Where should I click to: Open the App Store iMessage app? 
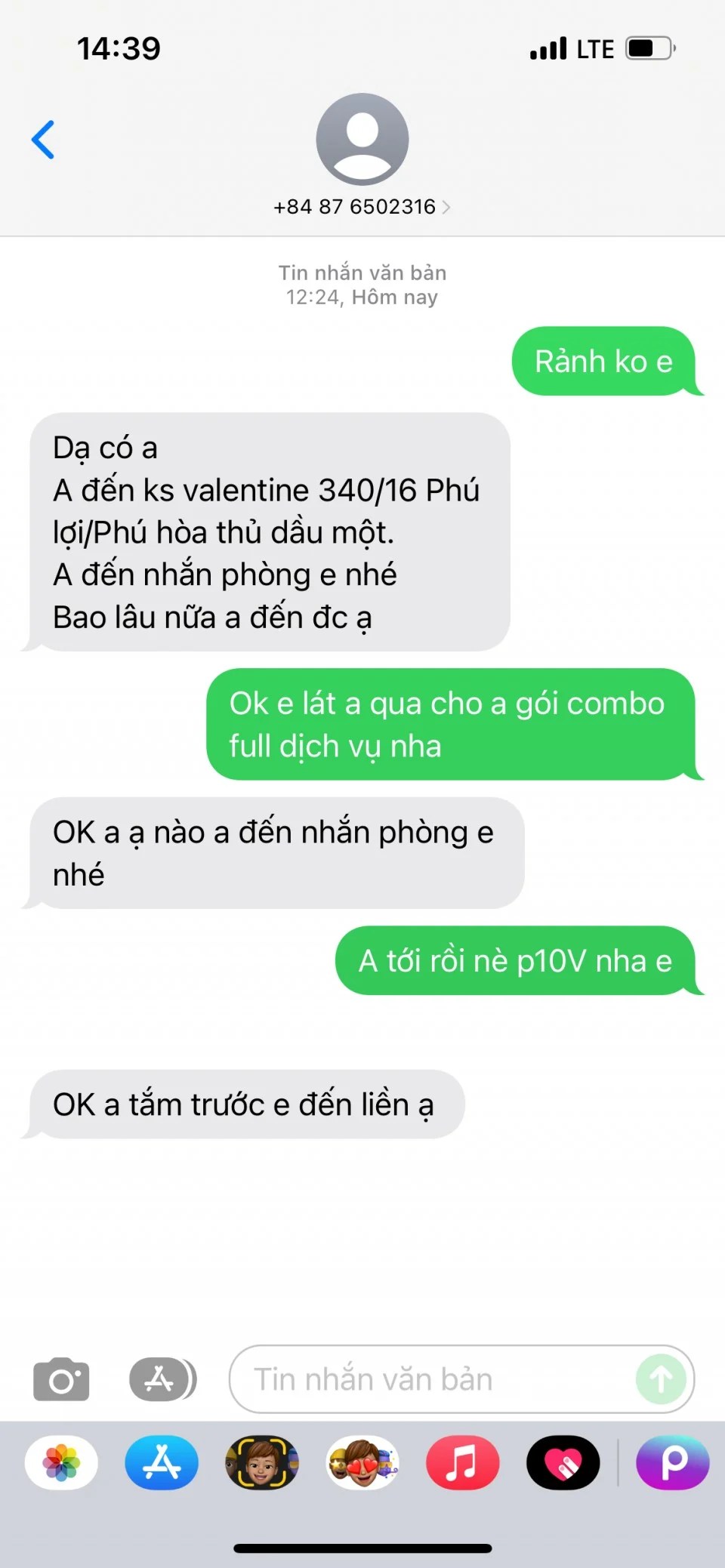[x=162, y=1462]
